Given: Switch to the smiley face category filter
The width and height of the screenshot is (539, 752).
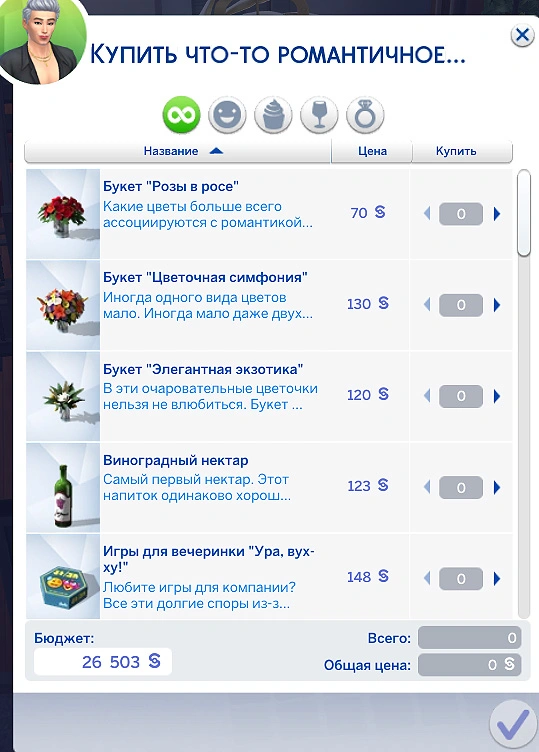Looking at the screenshot, I should tap(227, 115).
